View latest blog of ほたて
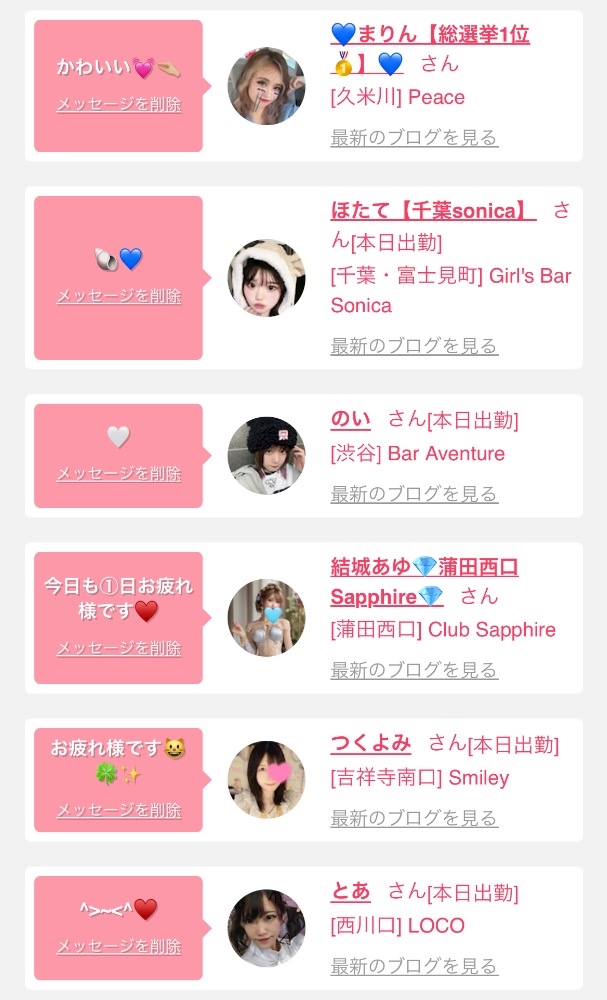Screen dimensions: 607x1000 coord(414,346)
